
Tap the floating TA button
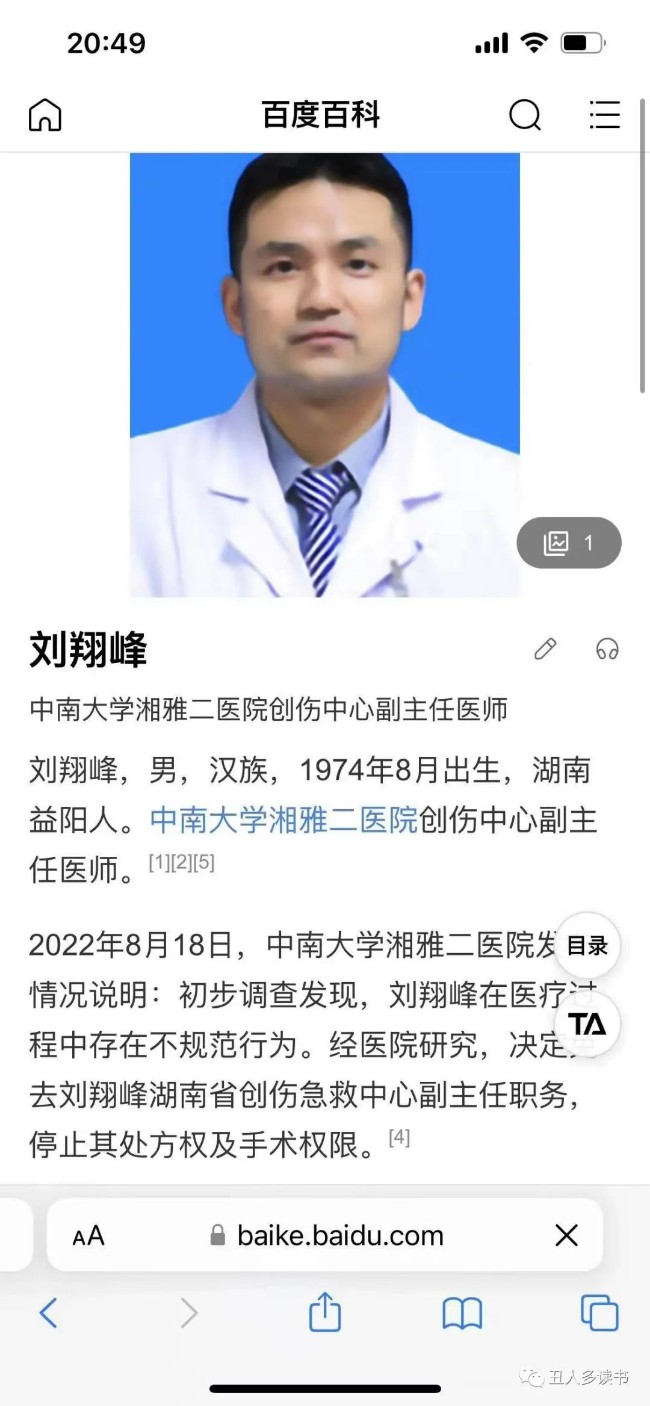click(587, 1023)
